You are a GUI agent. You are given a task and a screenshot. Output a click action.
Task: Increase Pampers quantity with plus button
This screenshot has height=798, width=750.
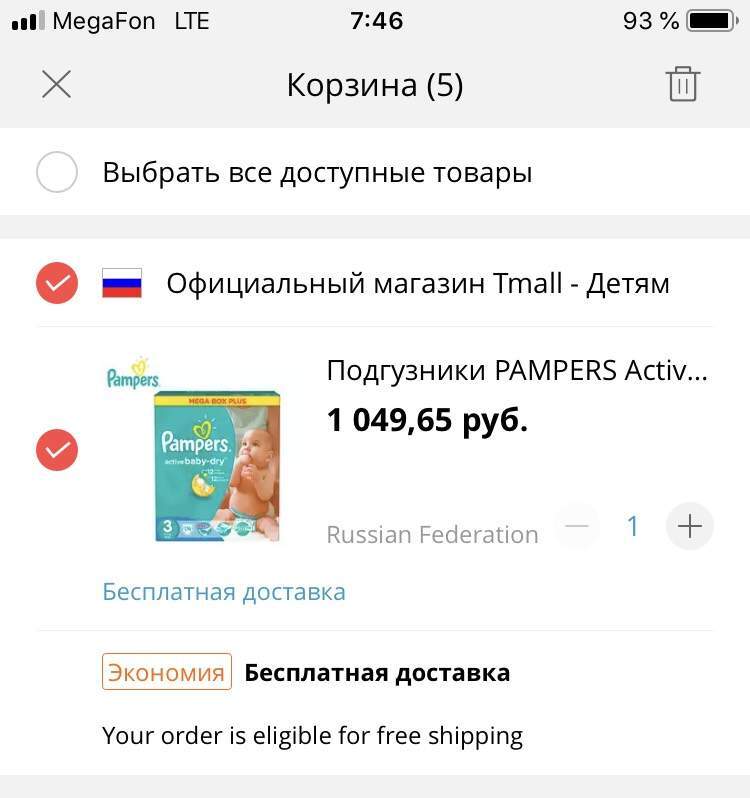click(690, 526)
